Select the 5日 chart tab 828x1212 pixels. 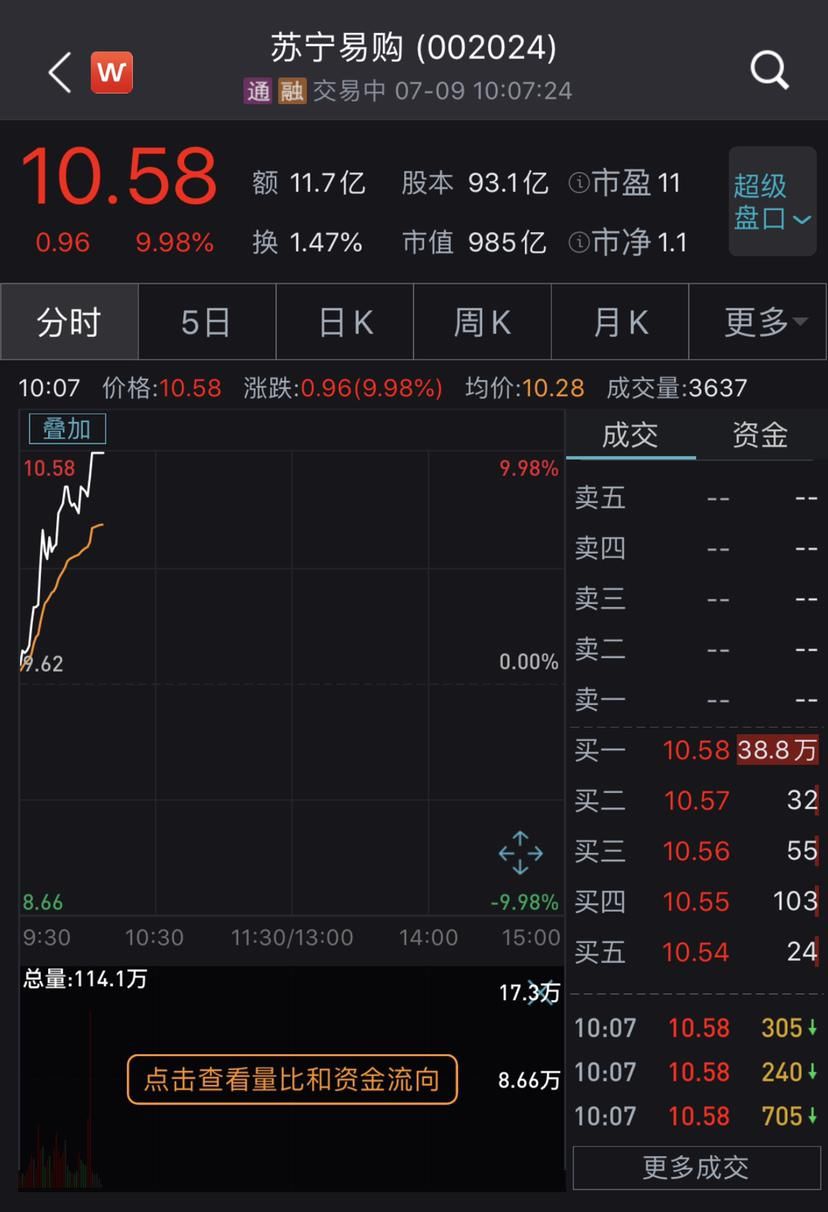(x=206, y=321)
